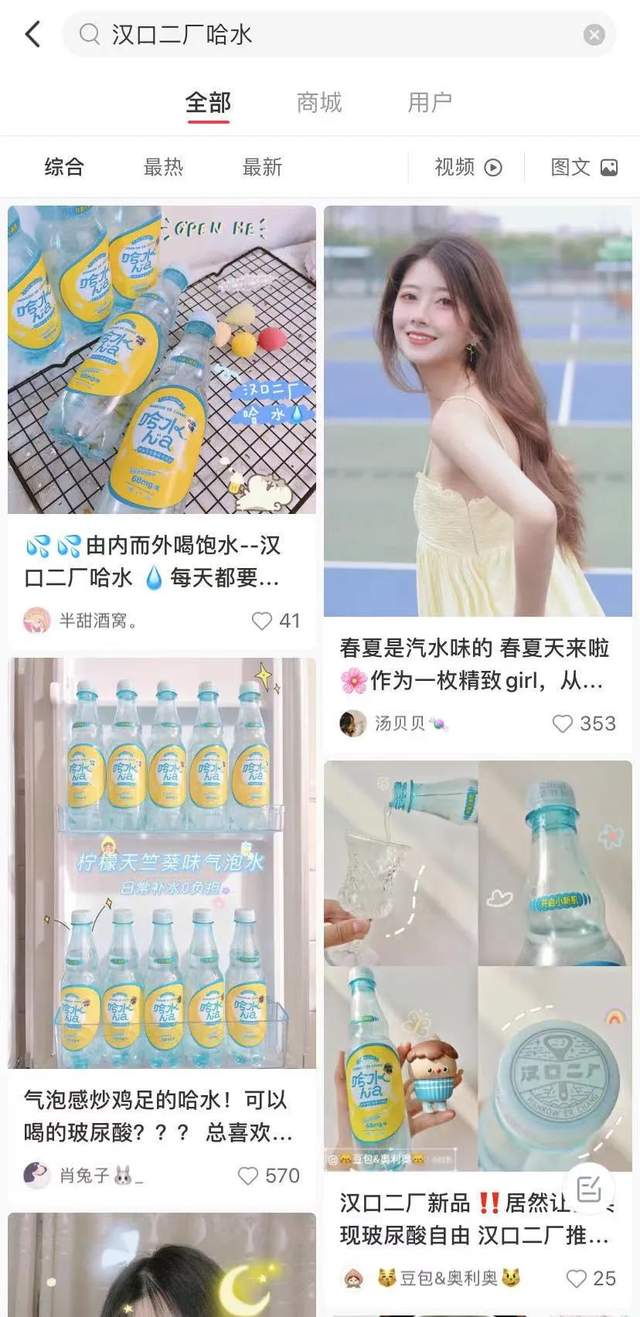Tap the floating compose note button
This screenshot has width=640, height=1317.
[x=590, y=1188]
